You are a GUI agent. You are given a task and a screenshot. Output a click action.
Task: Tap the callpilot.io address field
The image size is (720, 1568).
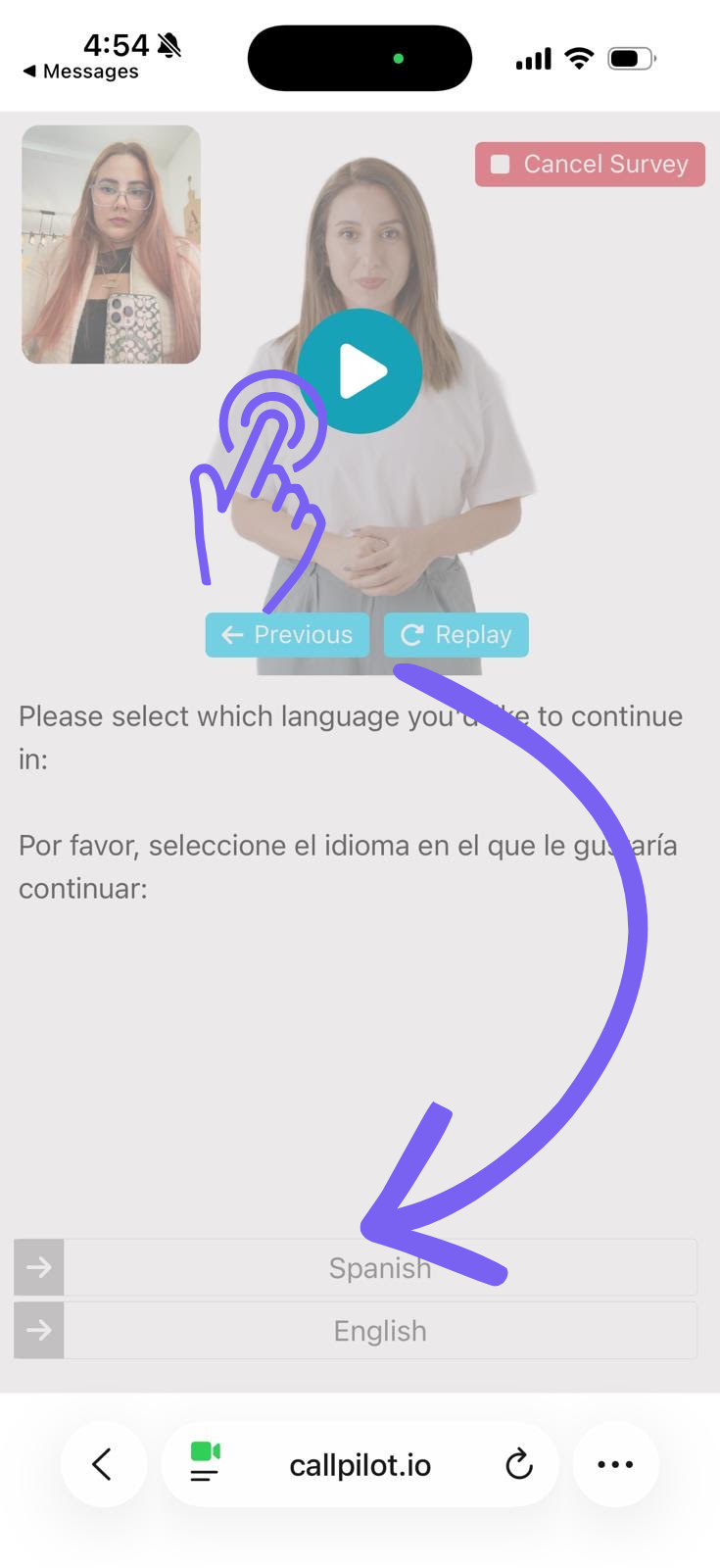[360, 1465]
